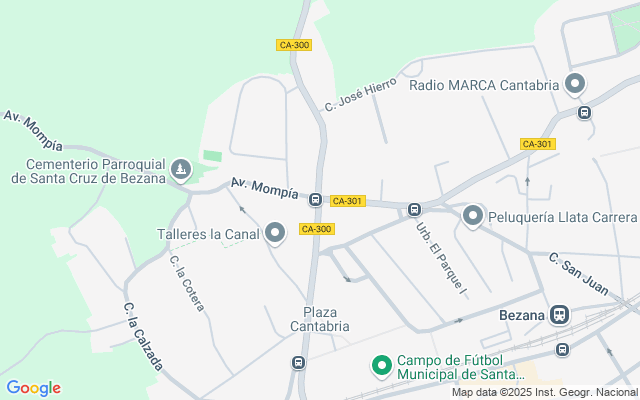View Peluquería Llata Carrera place pin
This screenshot has height=400, width=640.
(473, 216)
